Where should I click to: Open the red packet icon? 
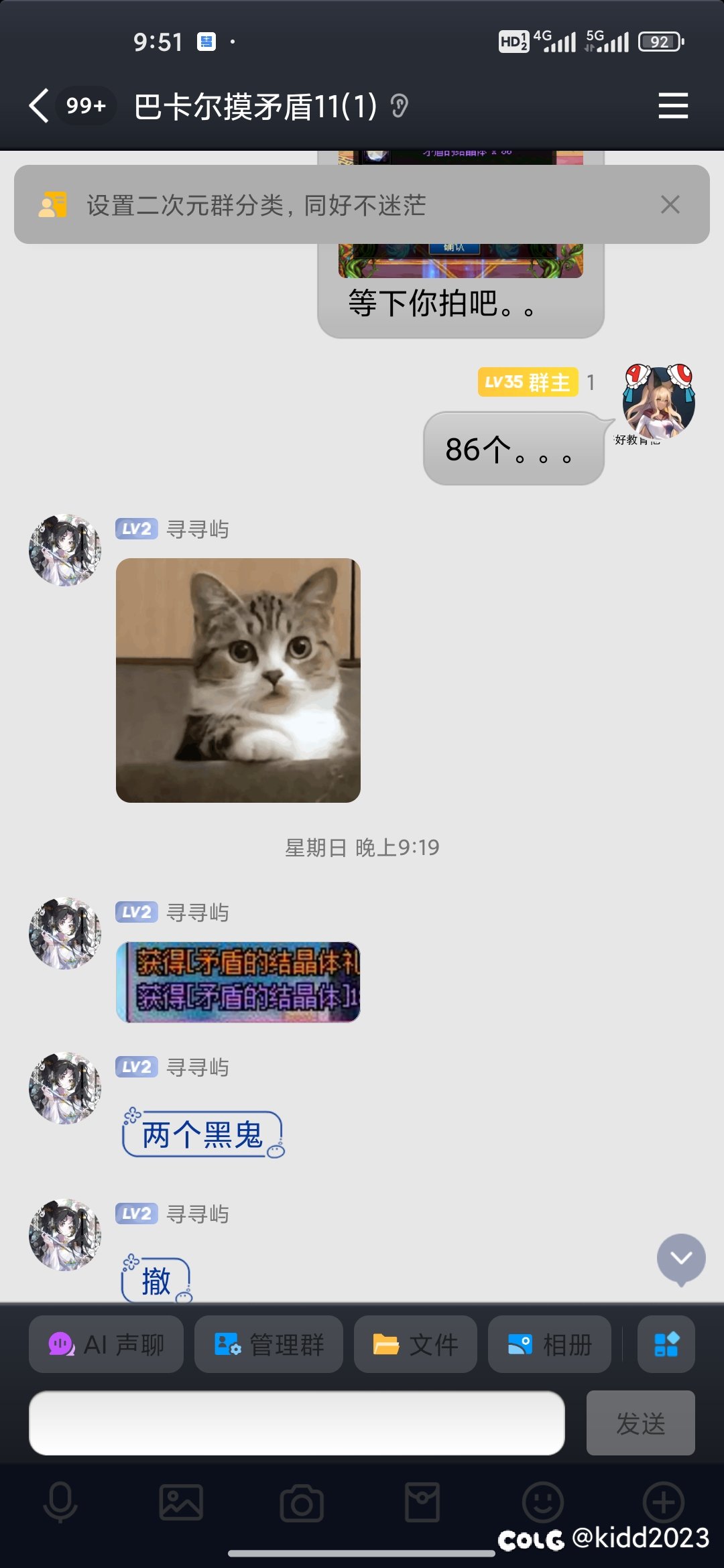coord(422,1502)
